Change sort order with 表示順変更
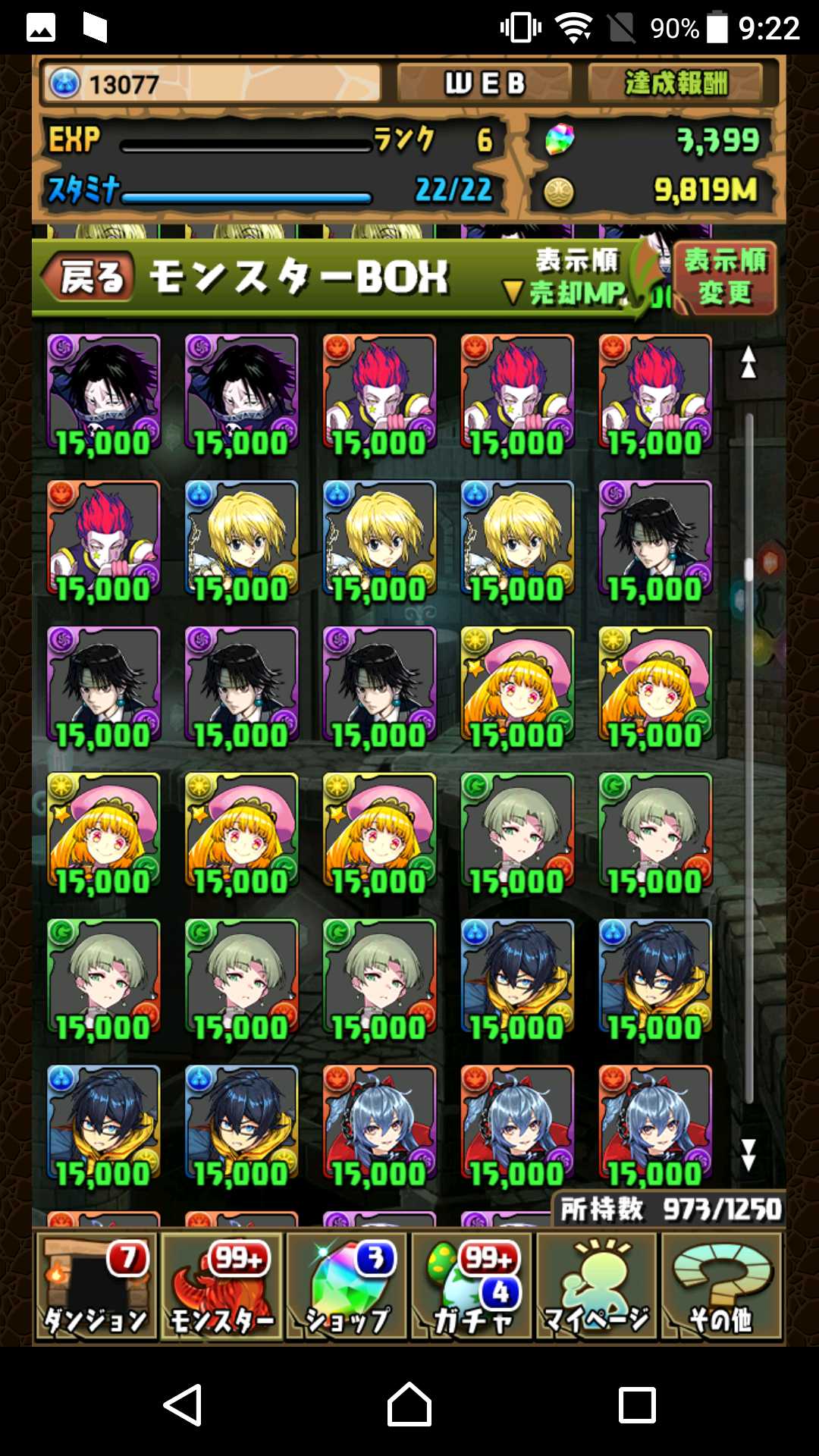The height and width of the screenshot is (1456, 819). (x=724, y=278)
